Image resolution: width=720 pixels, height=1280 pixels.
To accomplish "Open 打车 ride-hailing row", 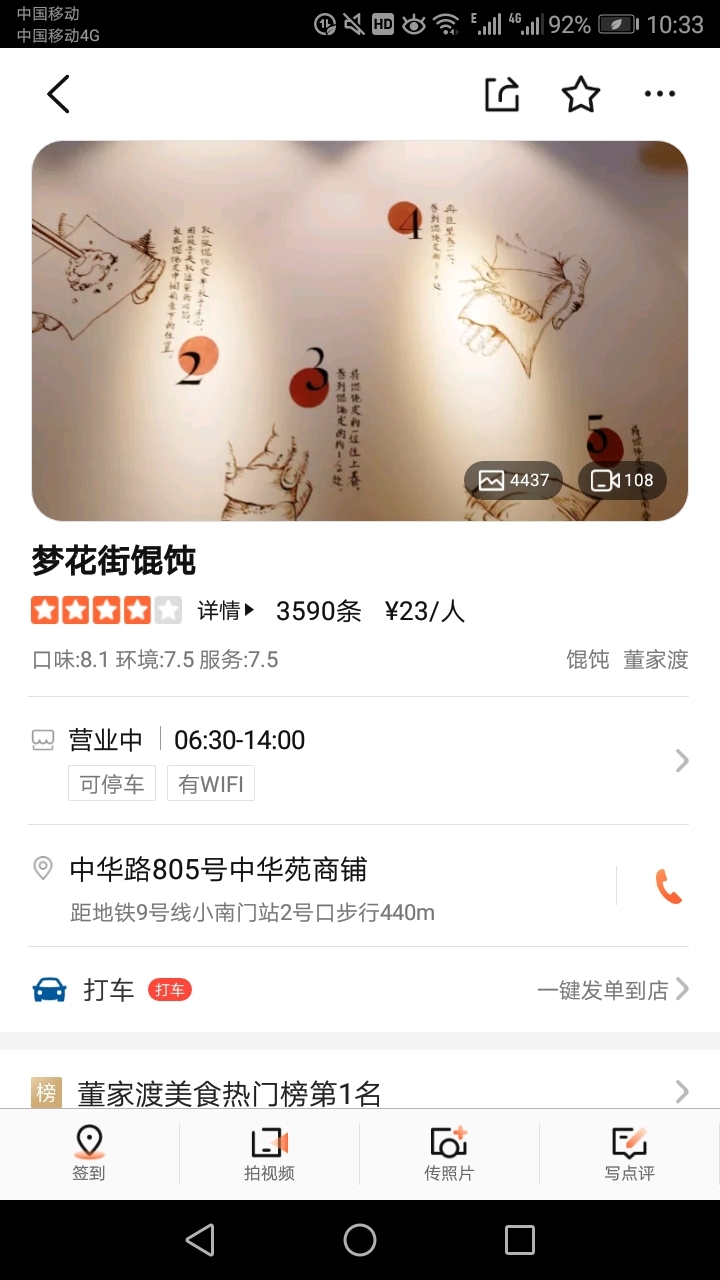I will pyautogui.click(x=360, y=990).
